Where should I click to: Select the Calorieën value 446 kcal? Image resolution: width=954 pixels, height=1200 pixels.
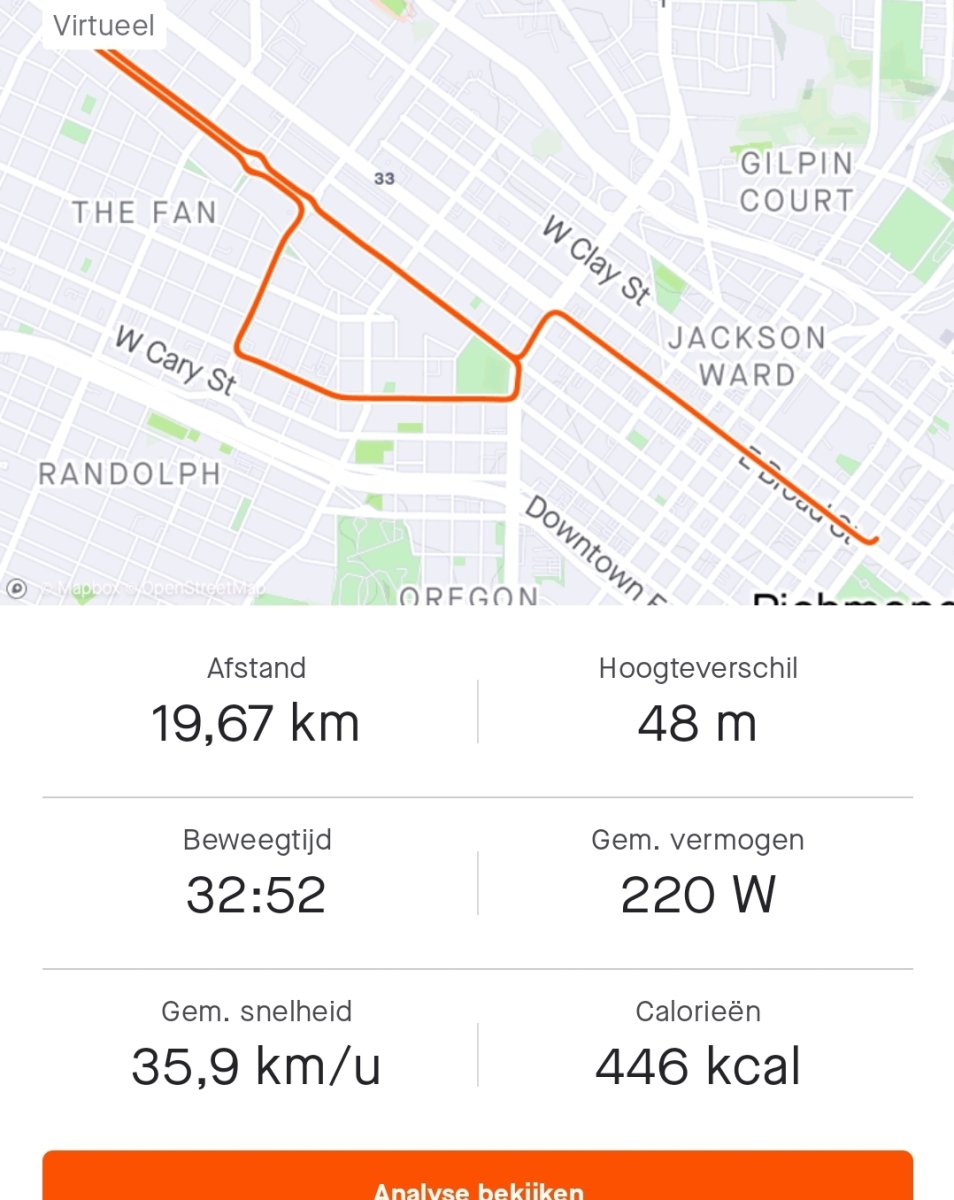[697, 1068]
